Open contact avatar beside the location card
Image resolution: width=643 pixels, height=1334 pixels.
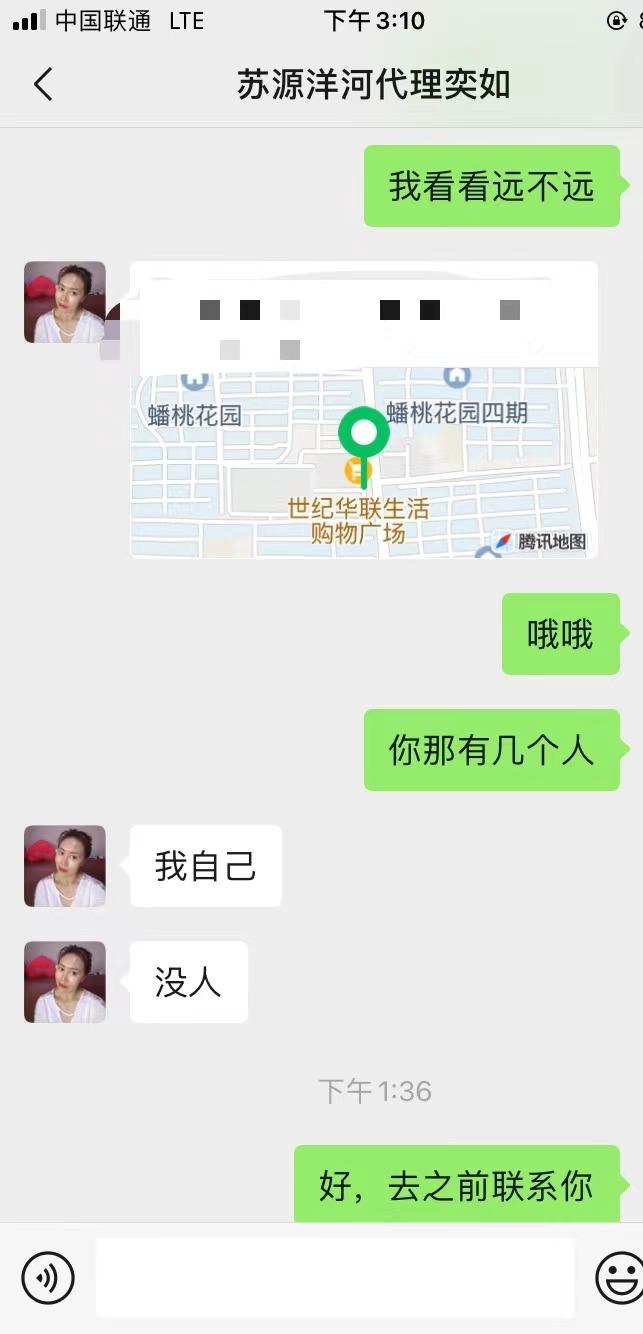coord(65,302)
